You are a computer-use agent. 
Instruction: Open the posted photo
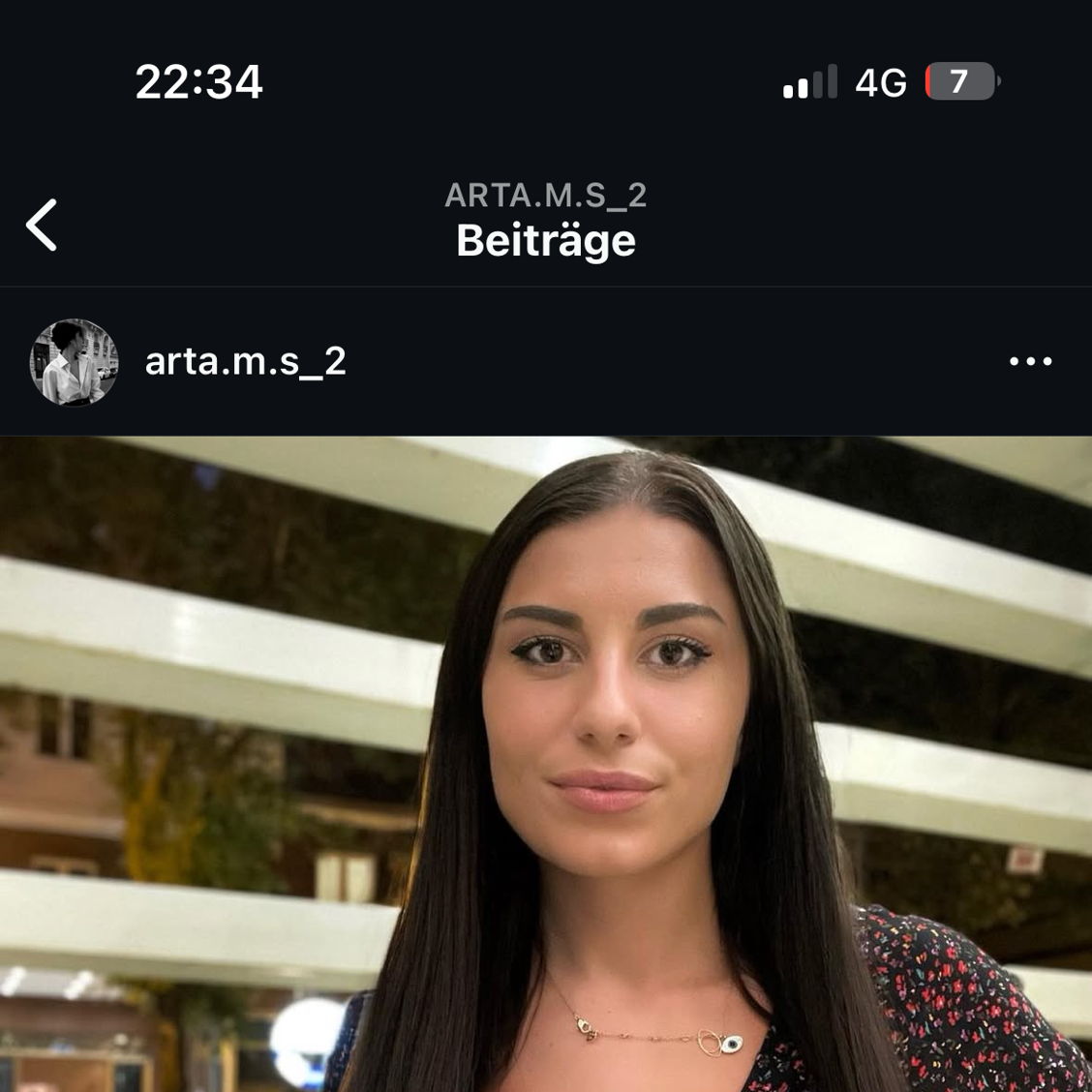point(546,763)
